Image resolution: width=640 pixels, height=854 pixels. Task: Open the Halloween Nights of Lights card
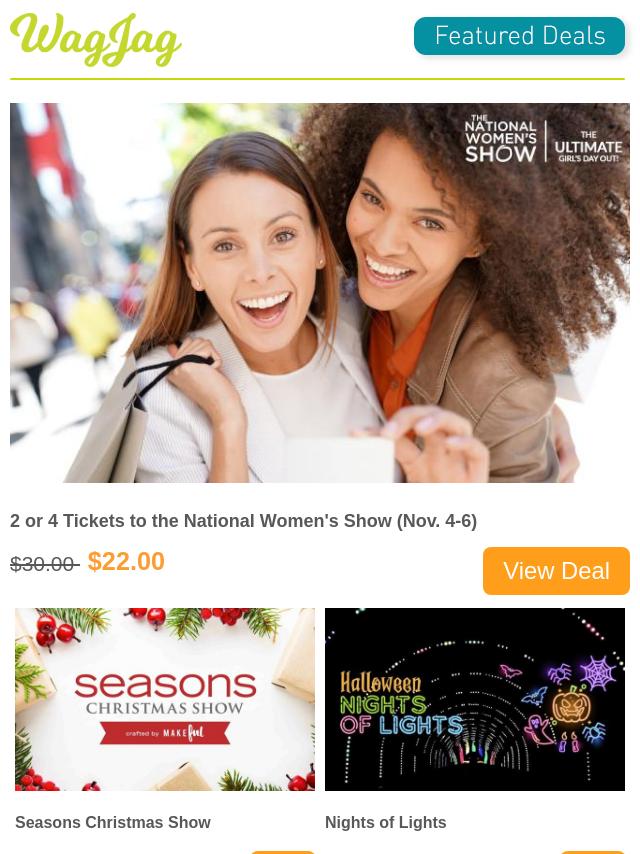[x=475, y=699]
